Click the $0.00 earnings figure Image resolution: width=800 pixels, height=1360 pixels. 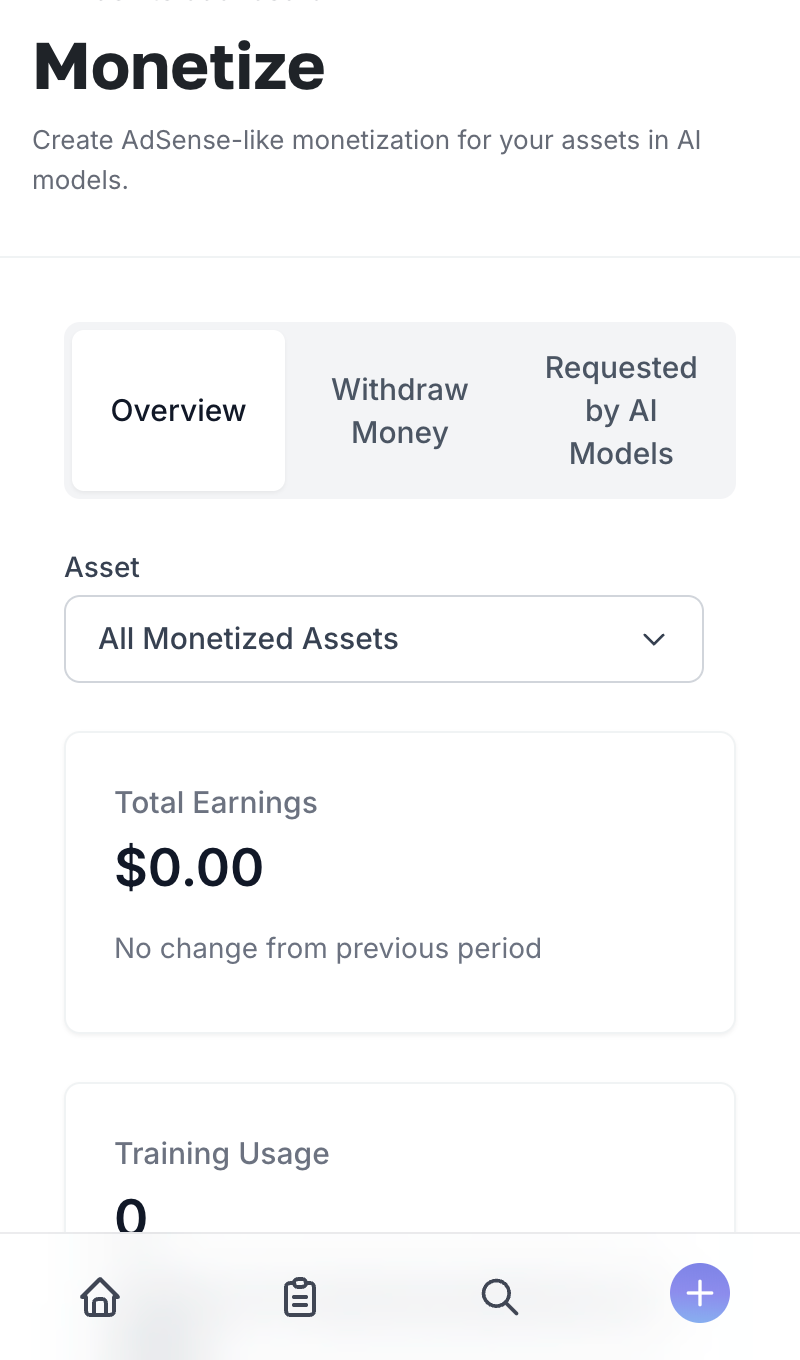click(189, 866)
